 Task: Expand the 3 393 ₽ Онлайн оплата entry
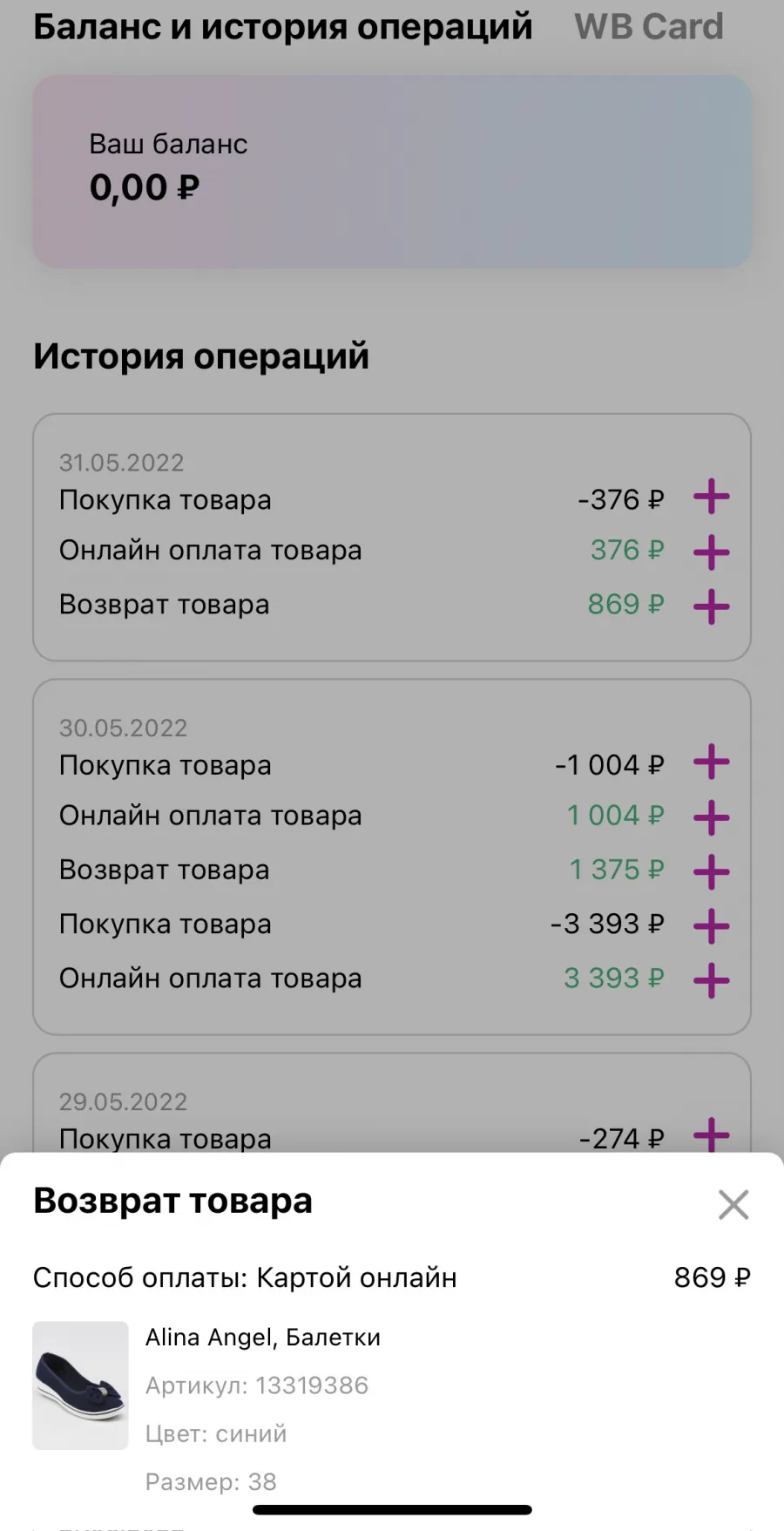[712, 980]
